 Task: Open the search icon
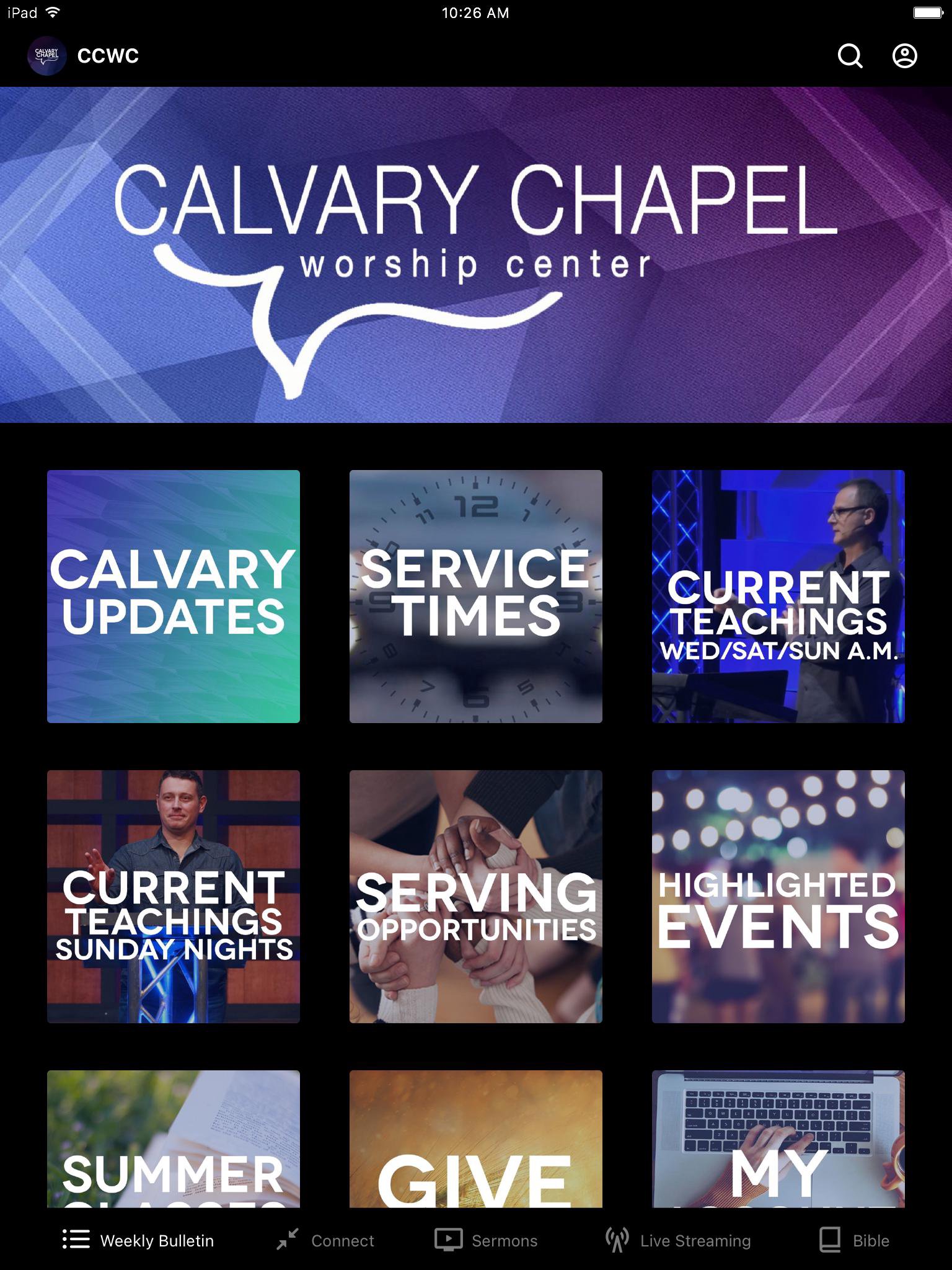coord(850,56)
